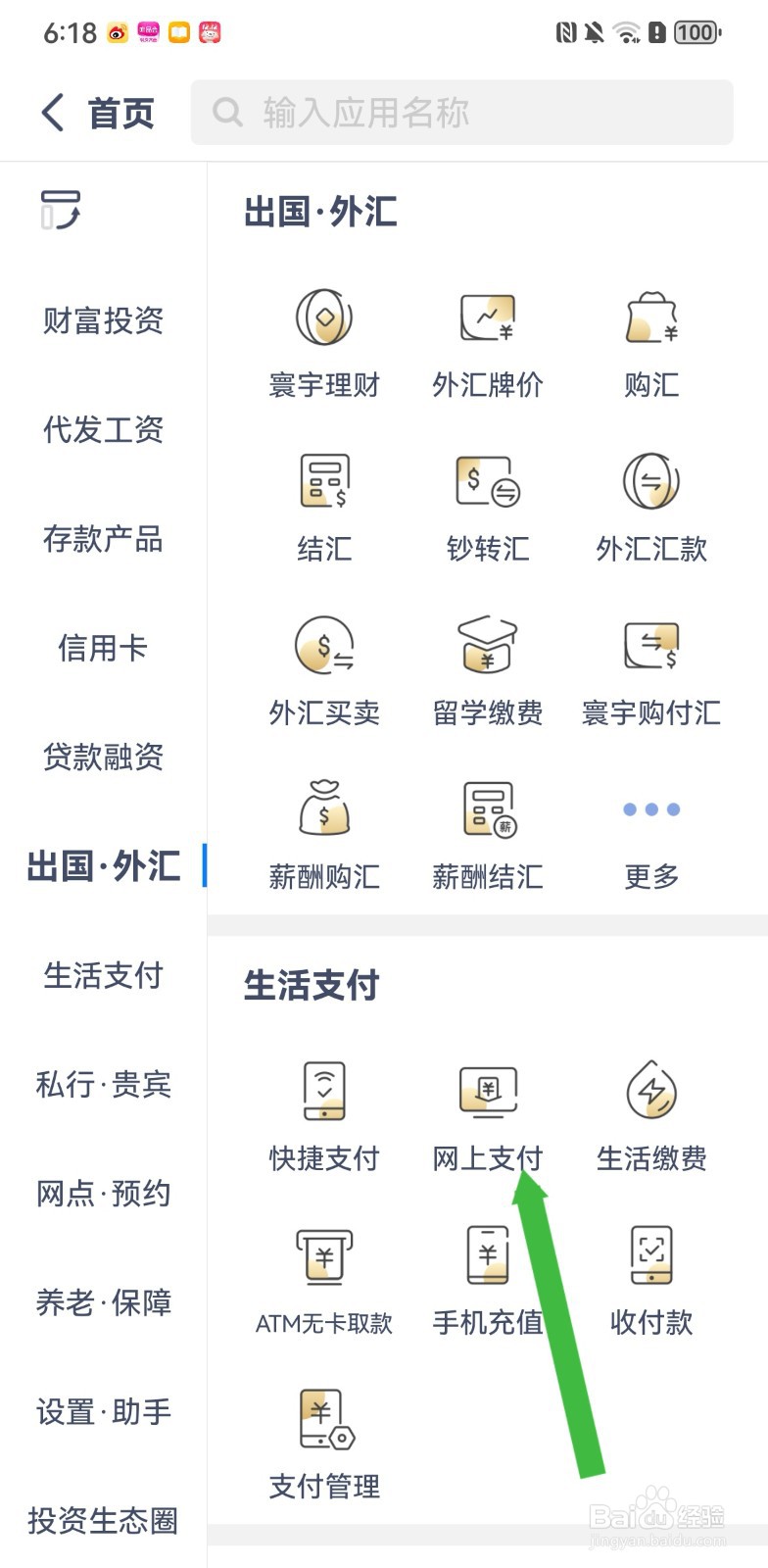This screenshot has width=768, height=1568.
Task: Open 购汇
Action: pyautogui.click(x=651, y=343)
